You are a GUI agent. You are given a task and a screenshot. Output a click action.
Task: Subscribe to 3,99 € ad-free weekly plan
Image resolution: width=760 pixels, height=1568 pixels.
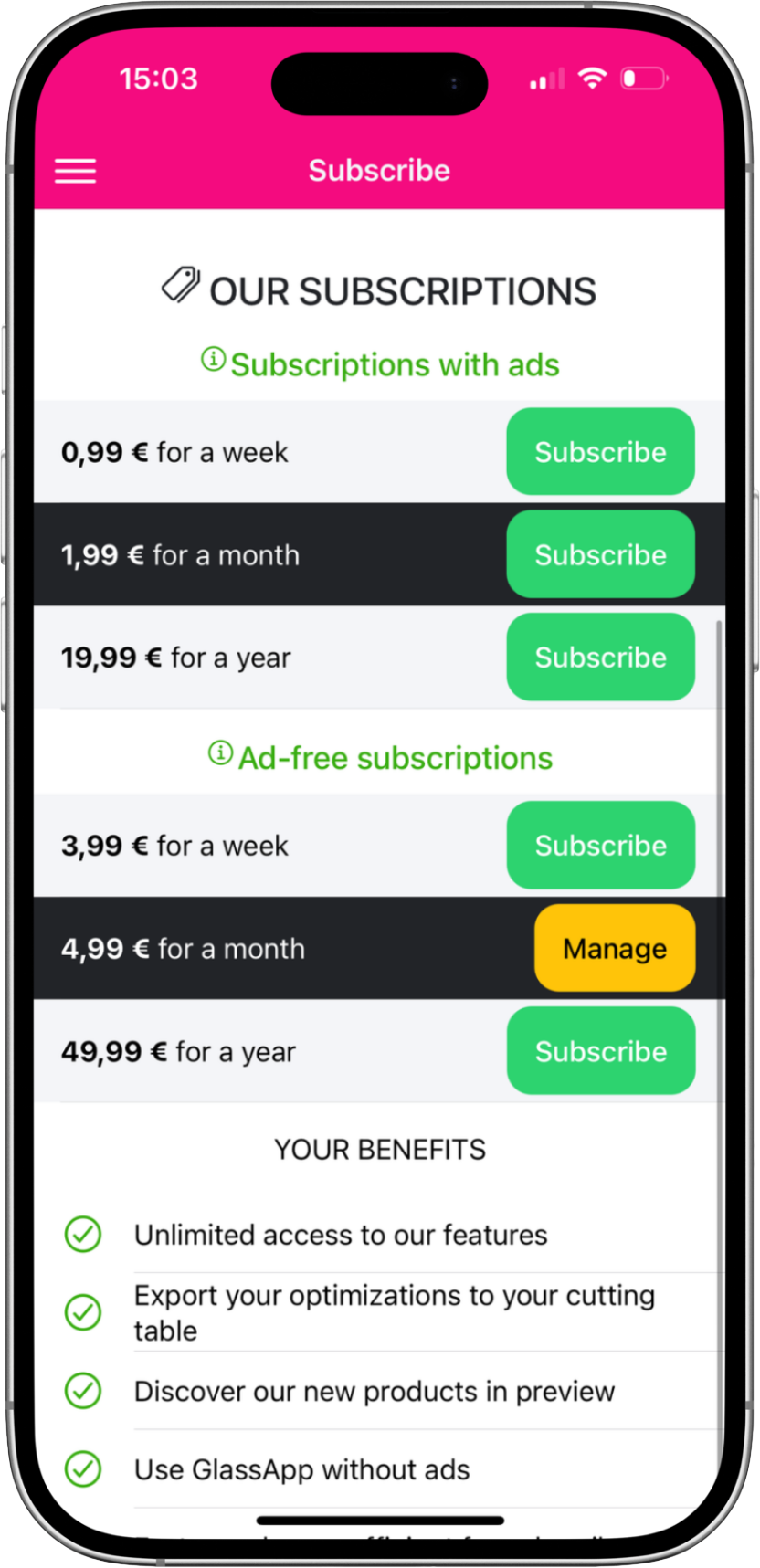pyautogui.click(x=600, y=846)
